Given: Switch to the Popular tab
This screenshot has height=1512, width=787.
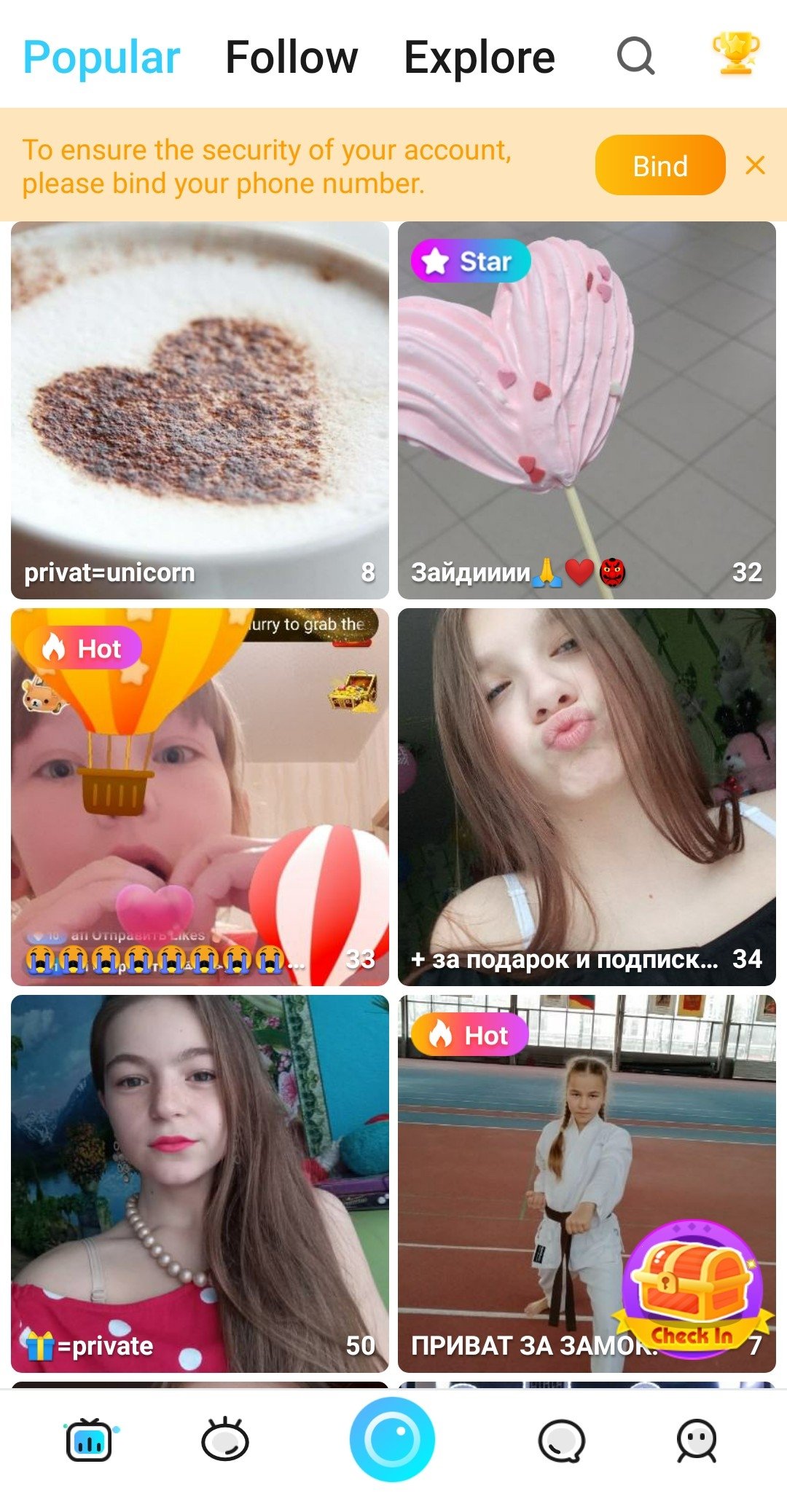Looking at the screenshot, I should point(101,58).
